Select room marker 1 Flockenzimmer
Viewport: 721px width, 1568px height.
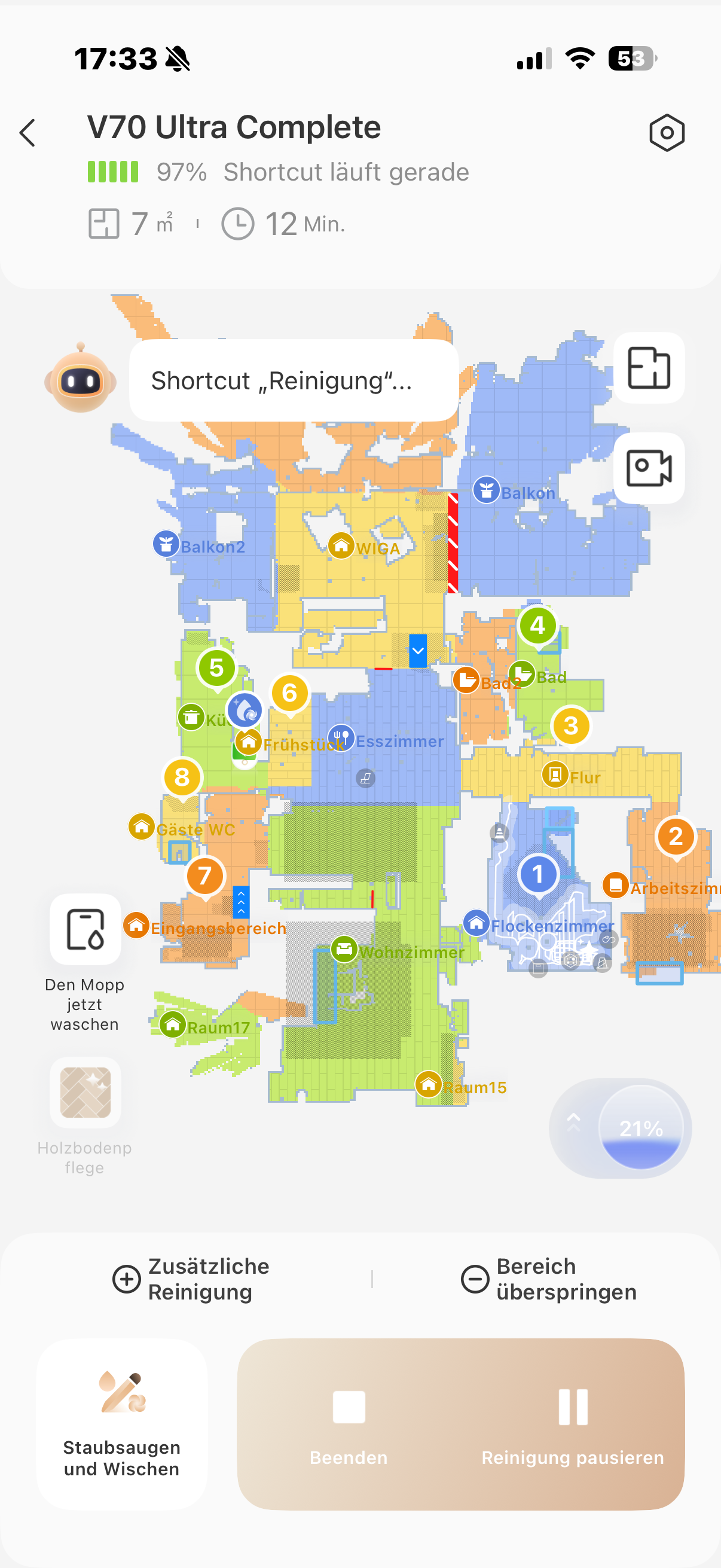(538, 875)
